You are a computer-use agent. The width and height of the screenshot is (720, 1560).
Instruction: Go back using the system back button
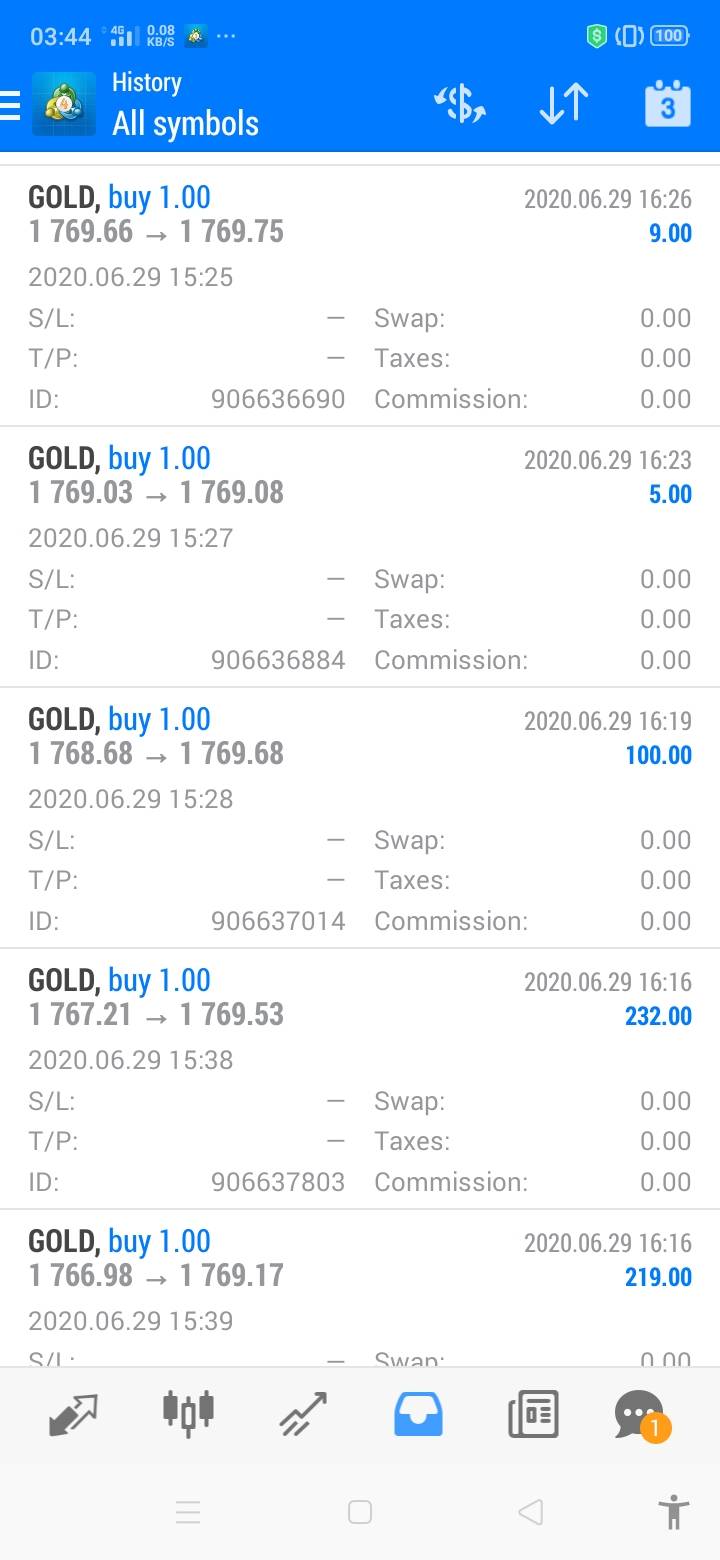[531, 1513]
